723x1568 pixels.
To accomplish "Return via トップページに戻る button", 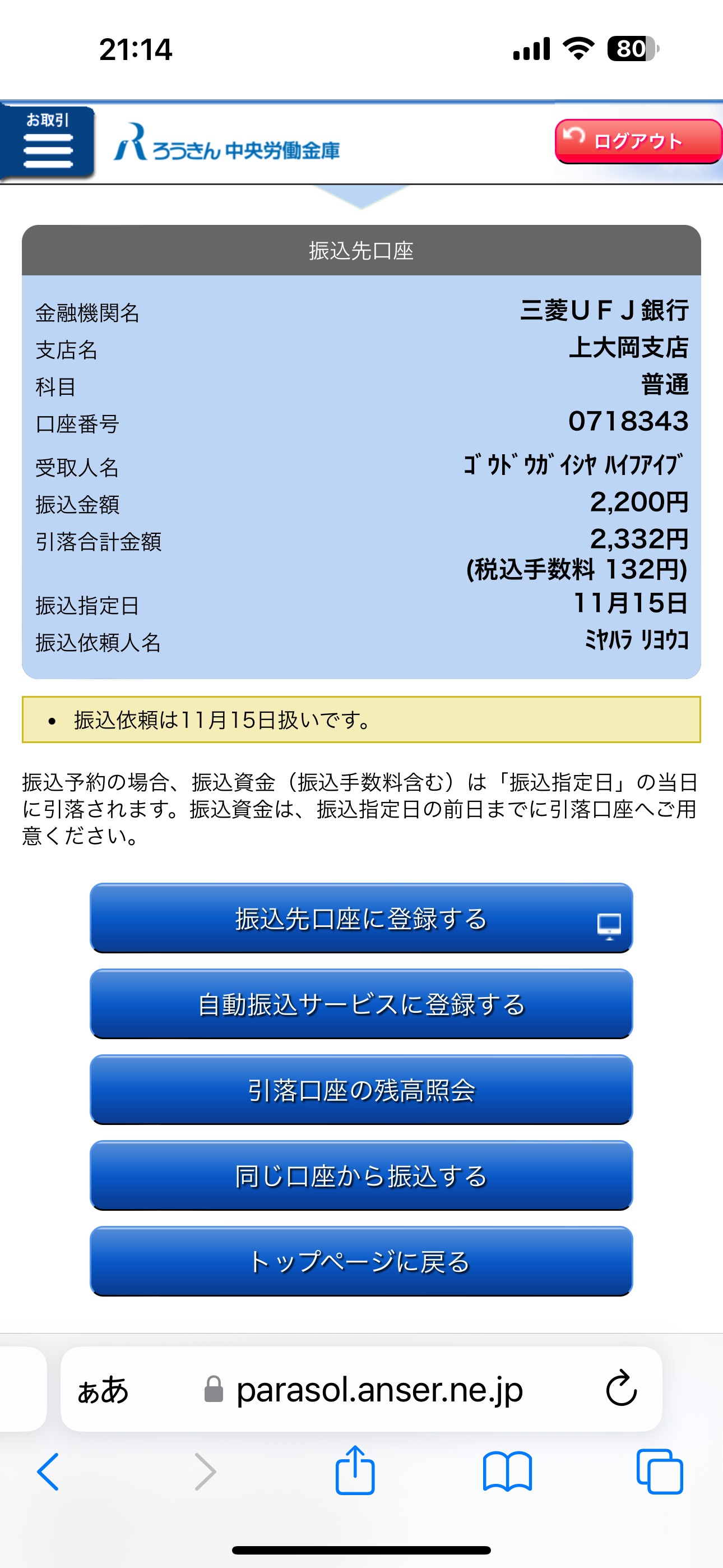I will coord(361,1261).
